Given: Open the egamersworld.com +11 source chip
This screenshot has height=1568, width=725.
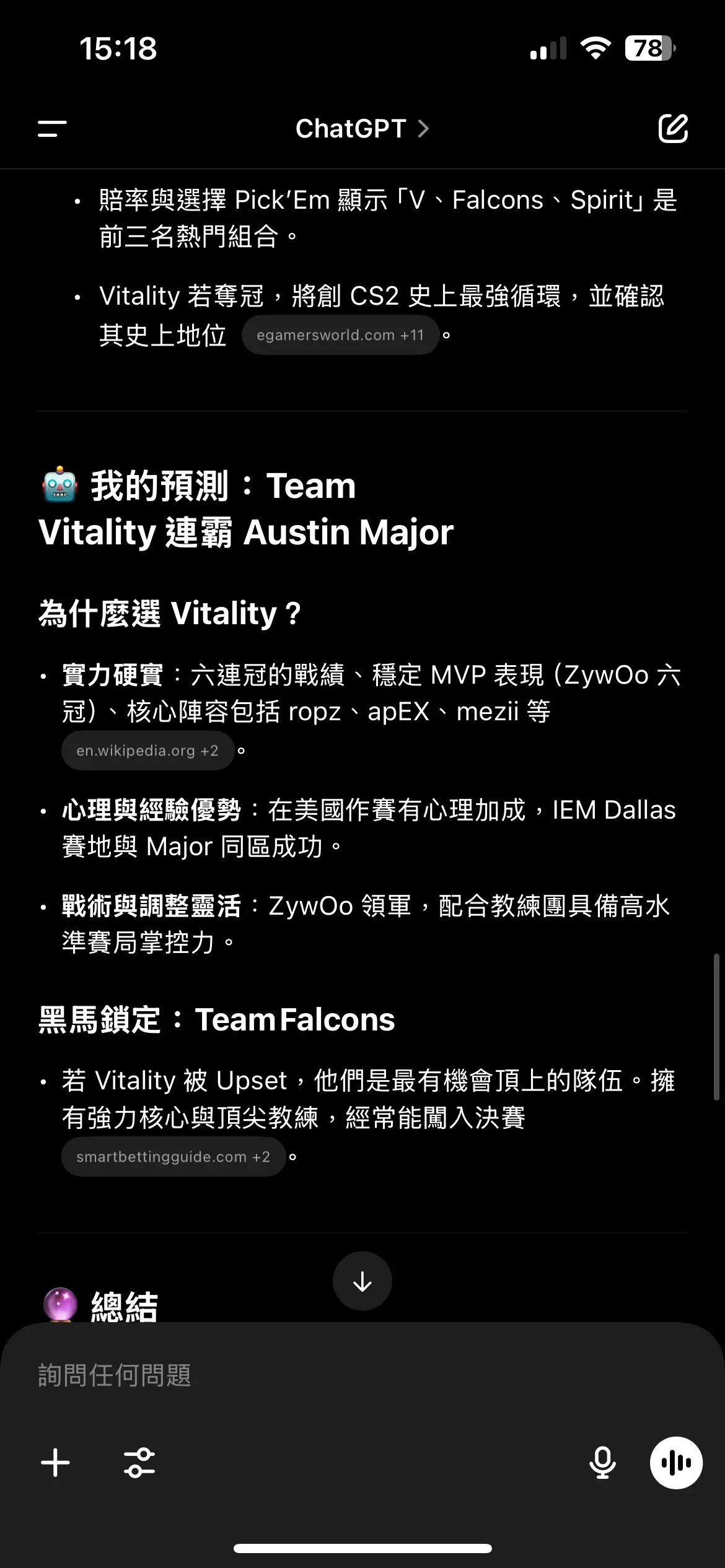Looking at the screenshot, I should pos(340,335).
